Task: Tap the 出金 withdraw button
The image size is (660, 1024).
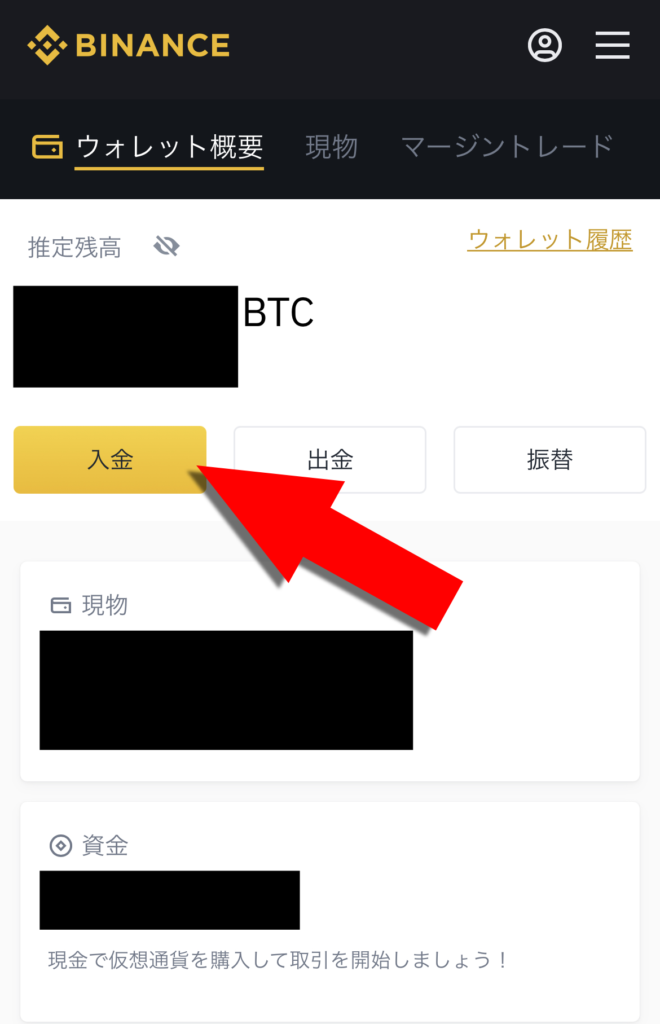Action: [330, 460]
